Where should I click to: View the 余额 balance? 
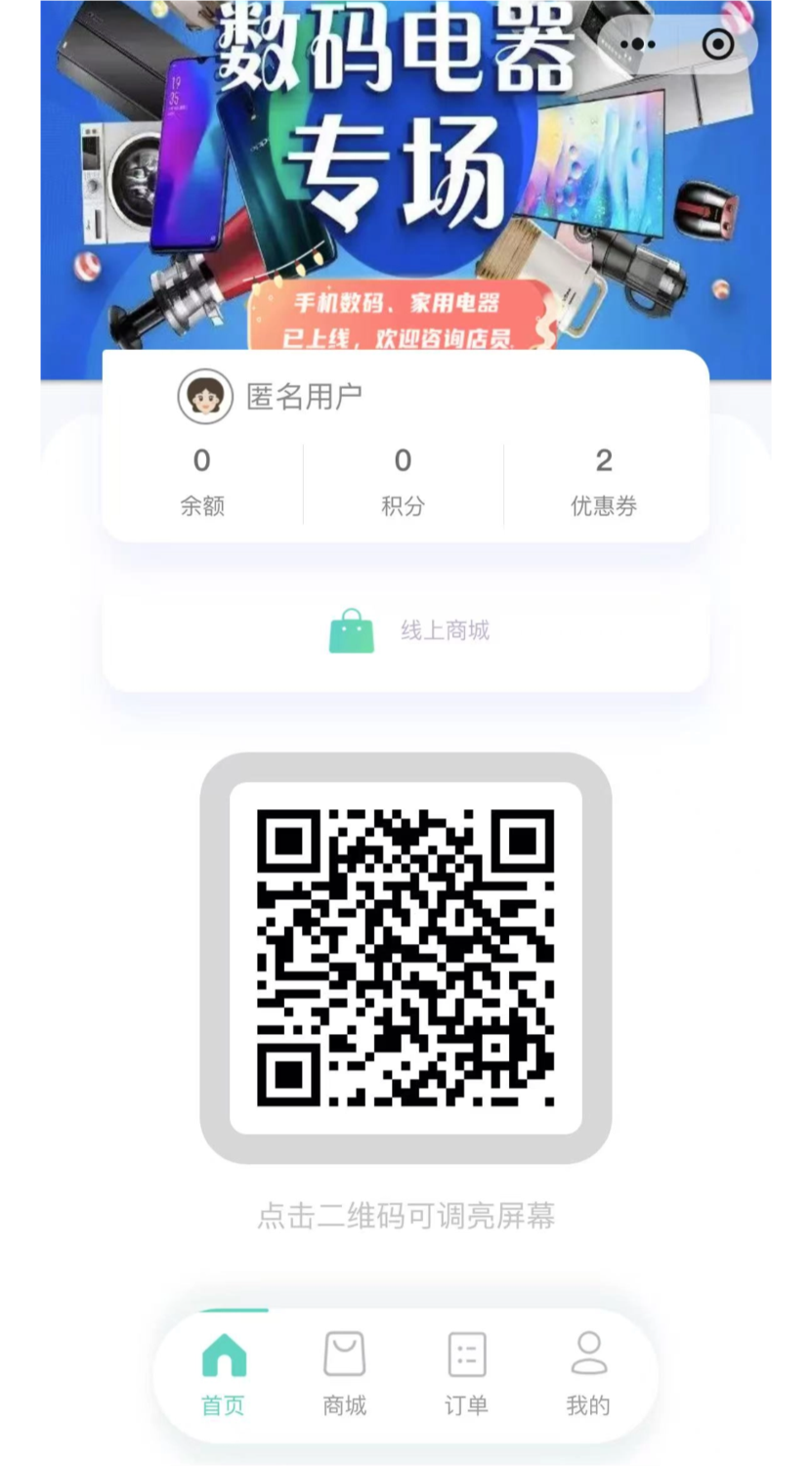[x=202, y=481]
